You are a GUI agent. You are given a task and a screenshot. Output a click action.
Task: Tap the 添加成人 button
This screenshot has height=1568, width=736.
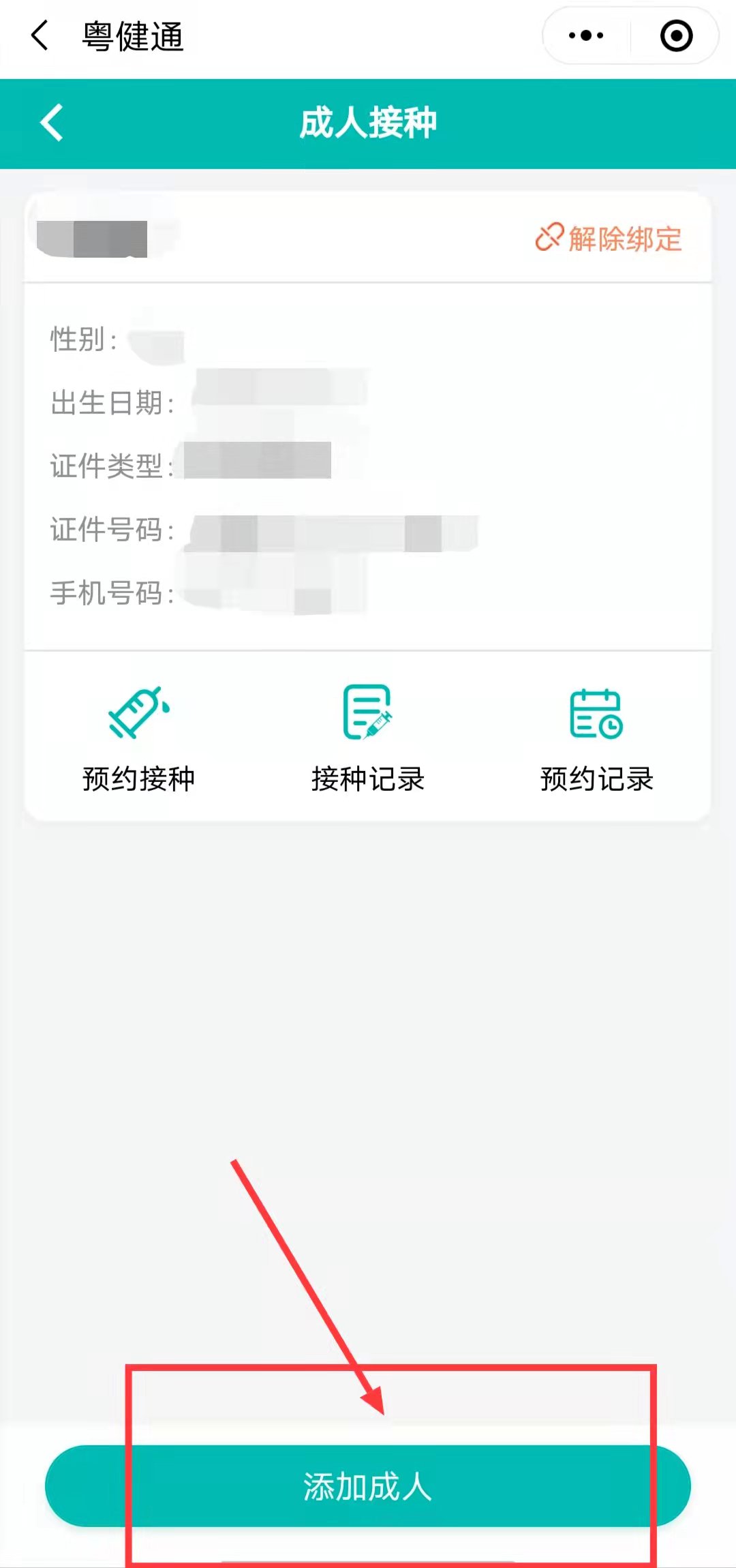[368, 1486]
